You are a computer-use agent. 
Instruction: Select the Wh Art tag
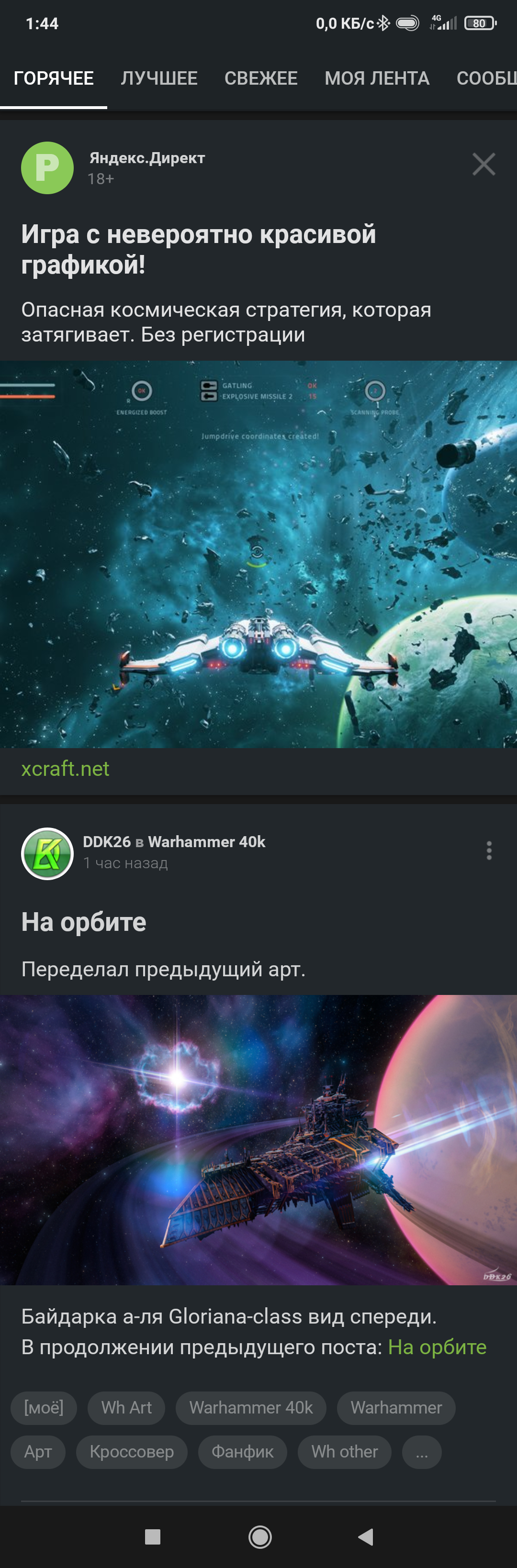coord(126,1407)
